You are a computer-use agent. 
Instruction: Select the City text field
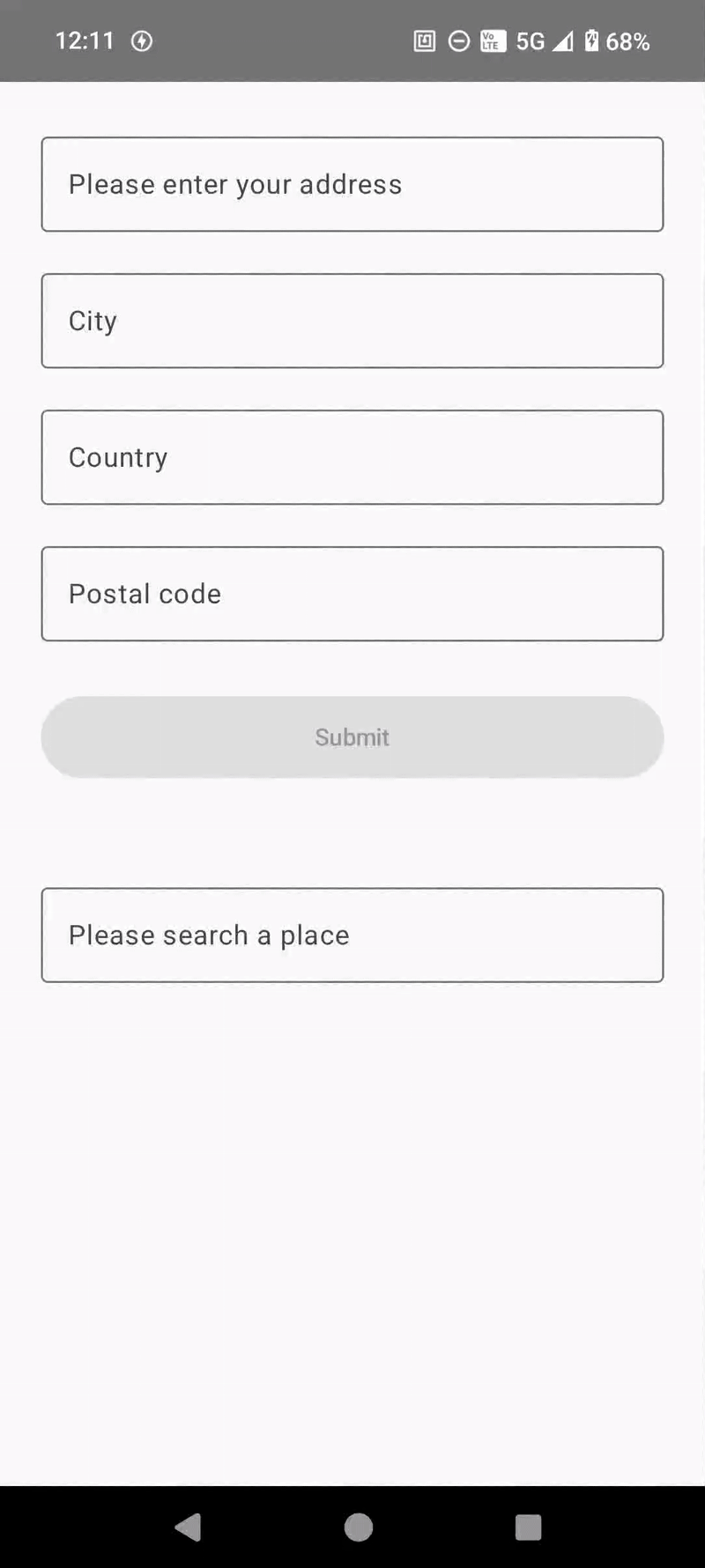pyautogui.click(x=352, y=321)
